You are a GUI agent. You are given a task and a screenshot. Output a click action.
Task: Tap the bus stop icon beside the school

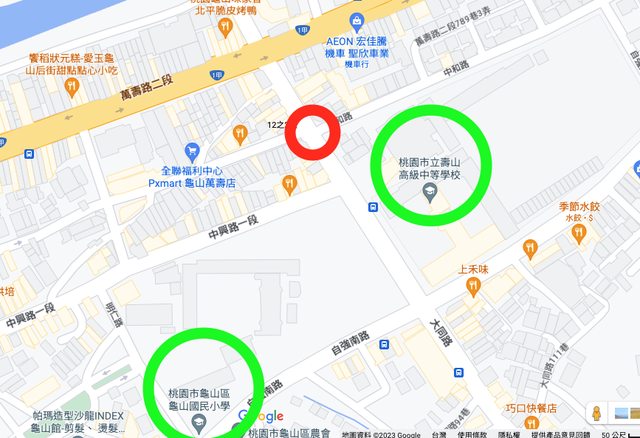click(373, 208)
